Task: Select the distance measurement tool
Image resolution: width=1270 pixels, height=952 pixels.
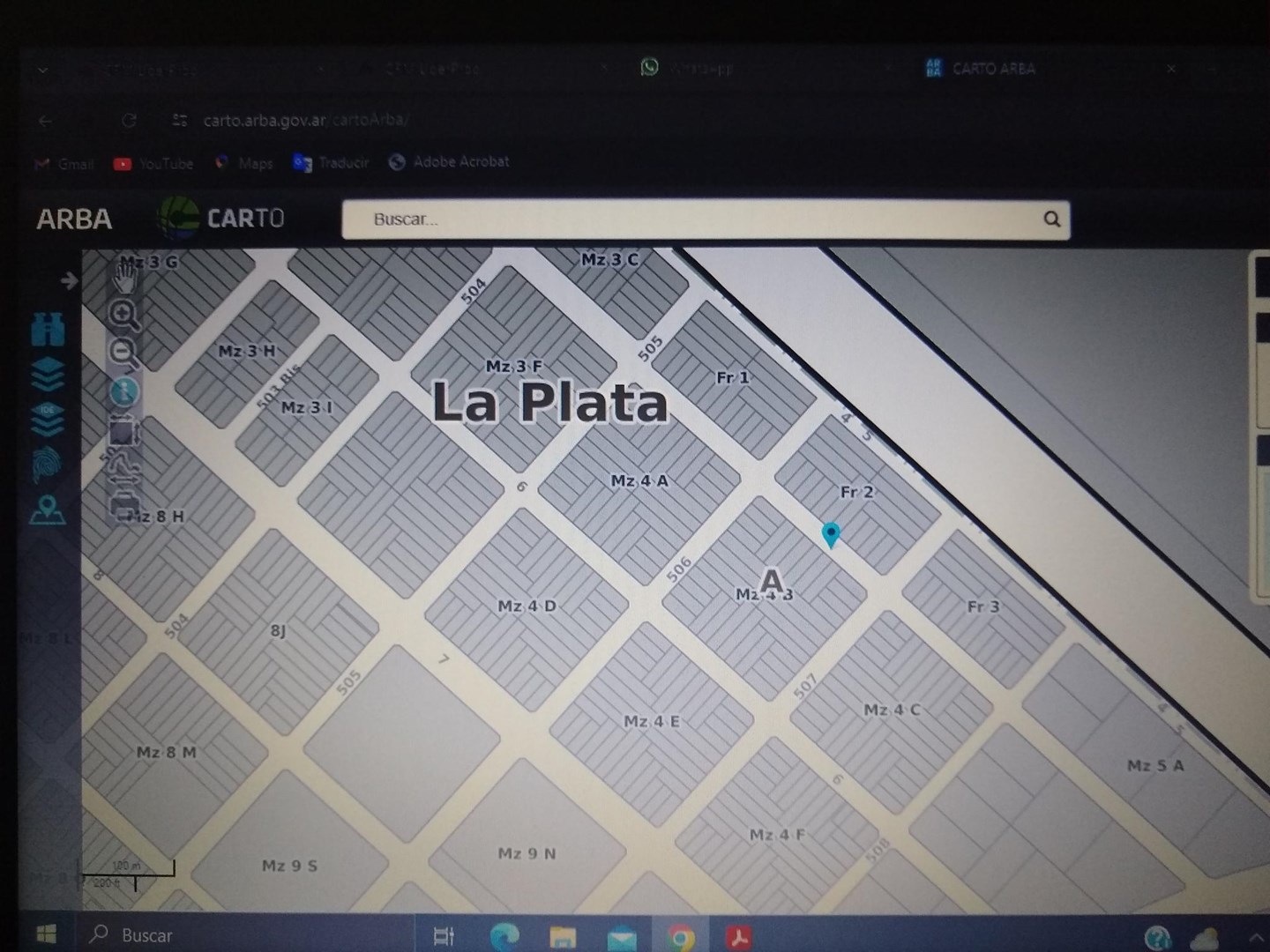Action: click(123, 468)
